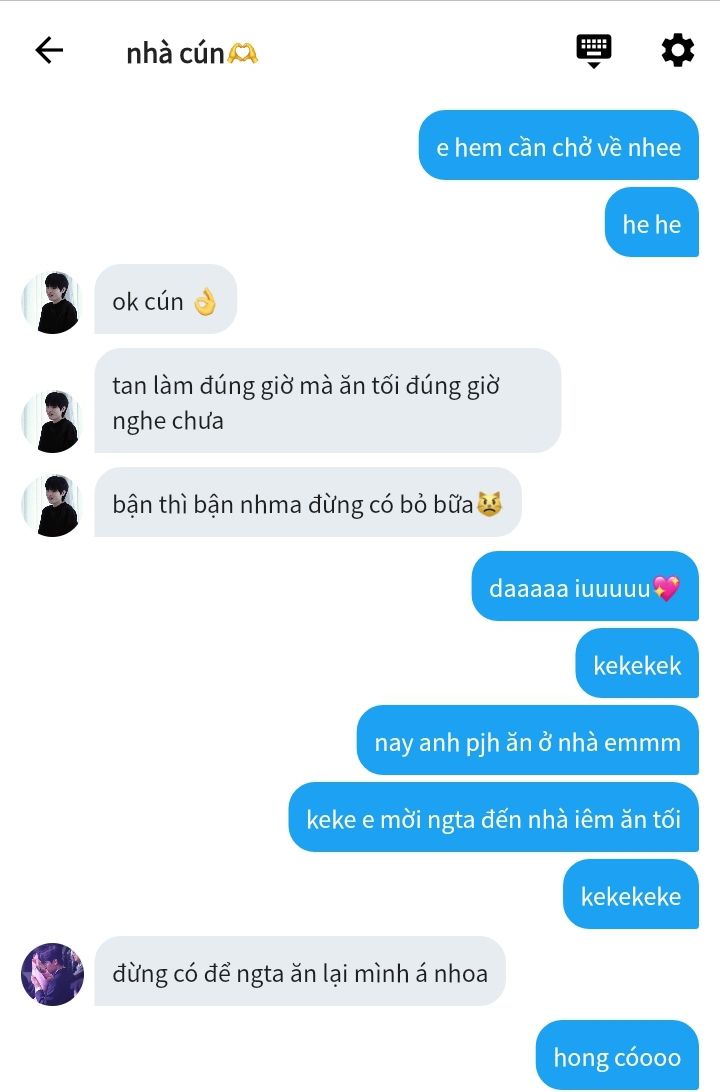The image size is (720, 1092).
Task: Tap the avatar next to 'ok cún'
Action: point(52,301)
